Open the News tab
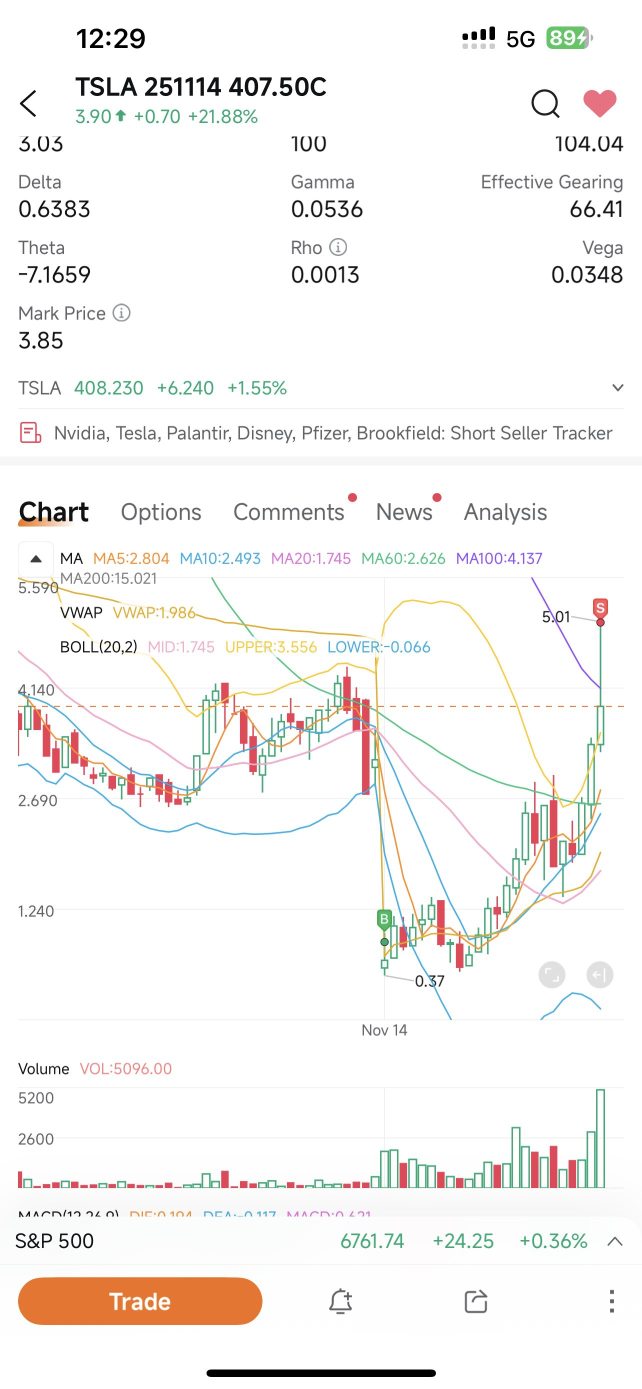Screen dimensions: 642x1389 coord(404,512)
